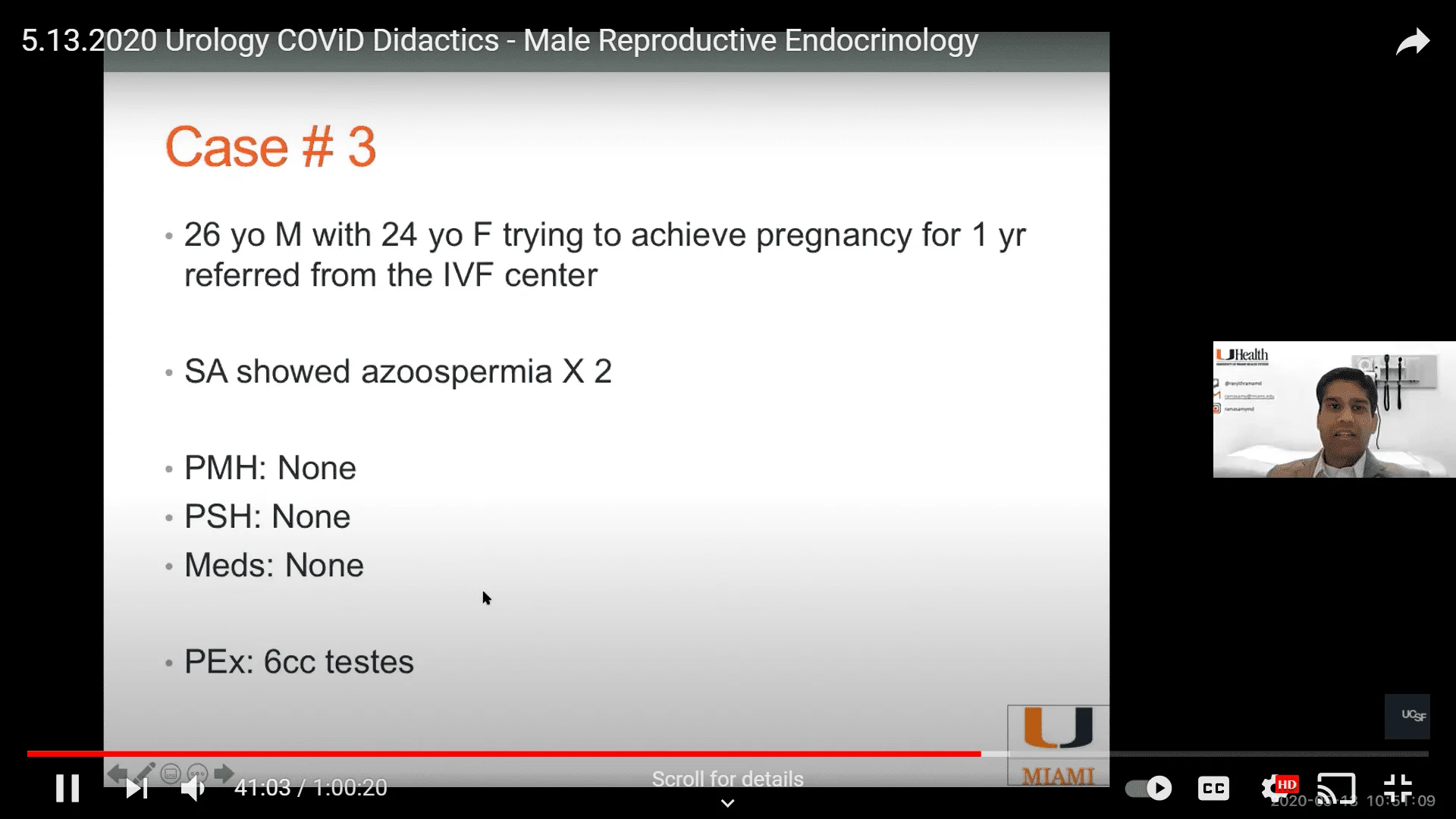This screenshot has width=1456, height=819.
Task: Mute the video sound
Action: click(193, 788)
